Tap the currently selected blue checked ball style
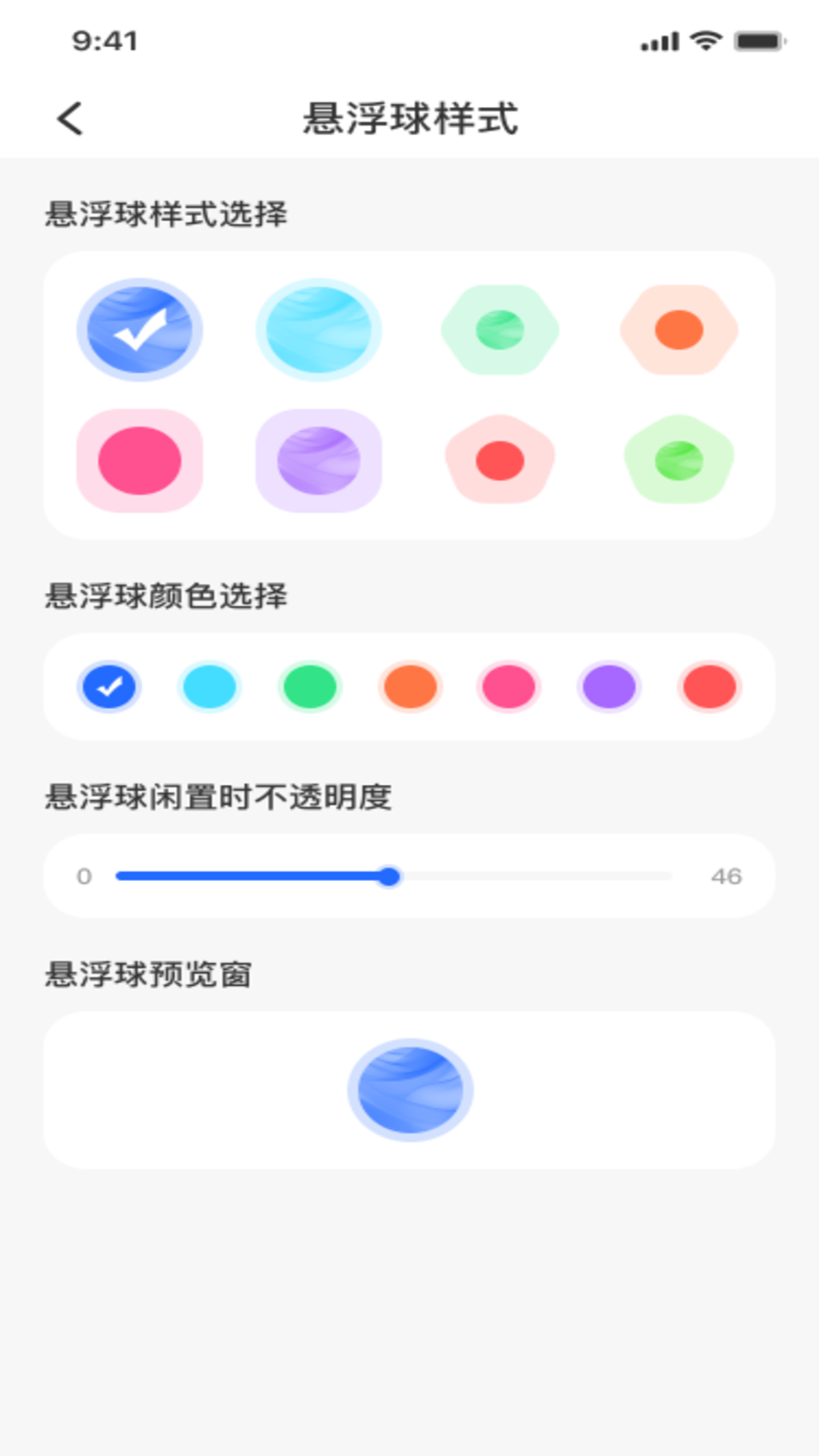 pyautogui.click(x=140, y=331)
